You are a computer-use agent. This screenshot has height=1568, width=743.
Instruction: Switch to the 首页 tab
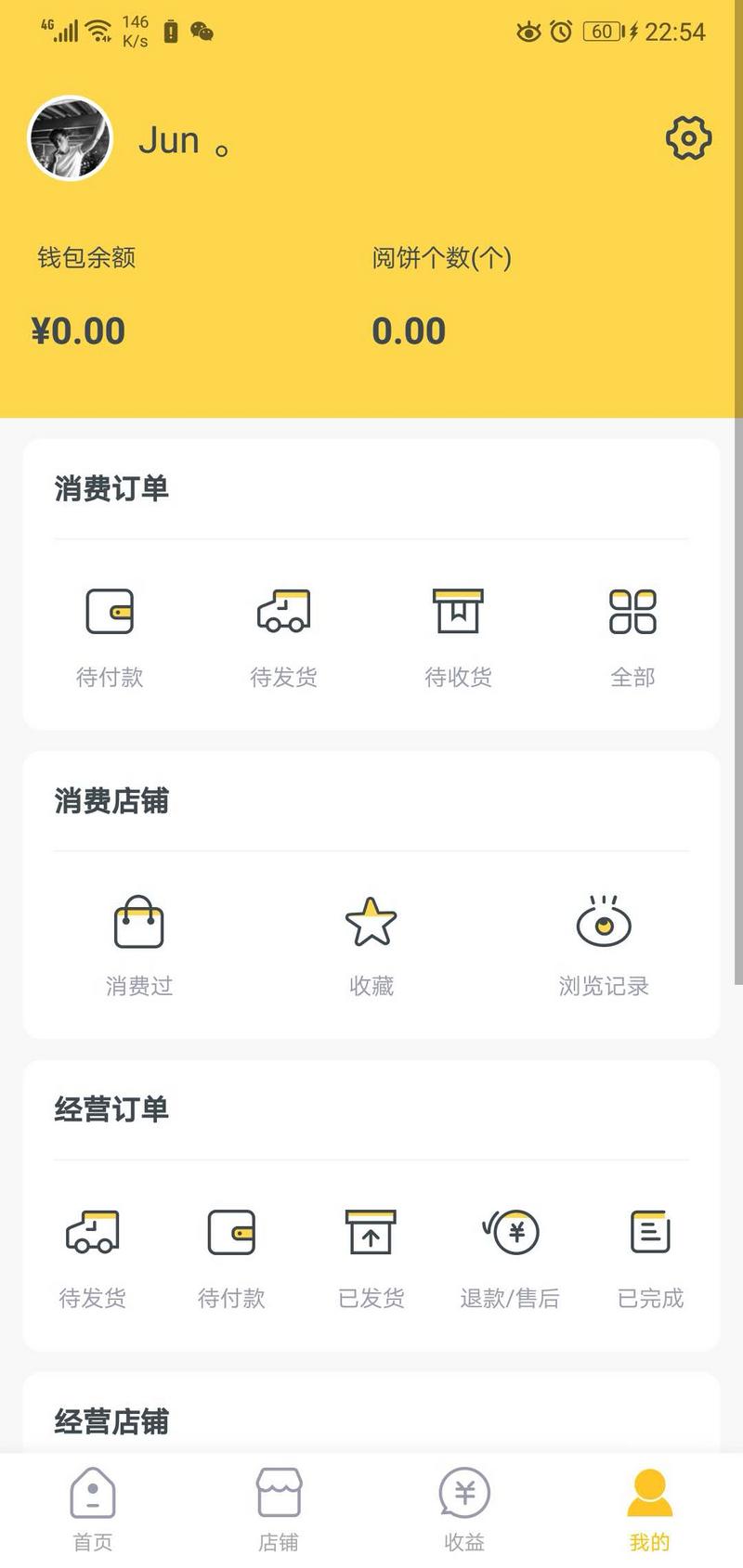point(93,1510)
